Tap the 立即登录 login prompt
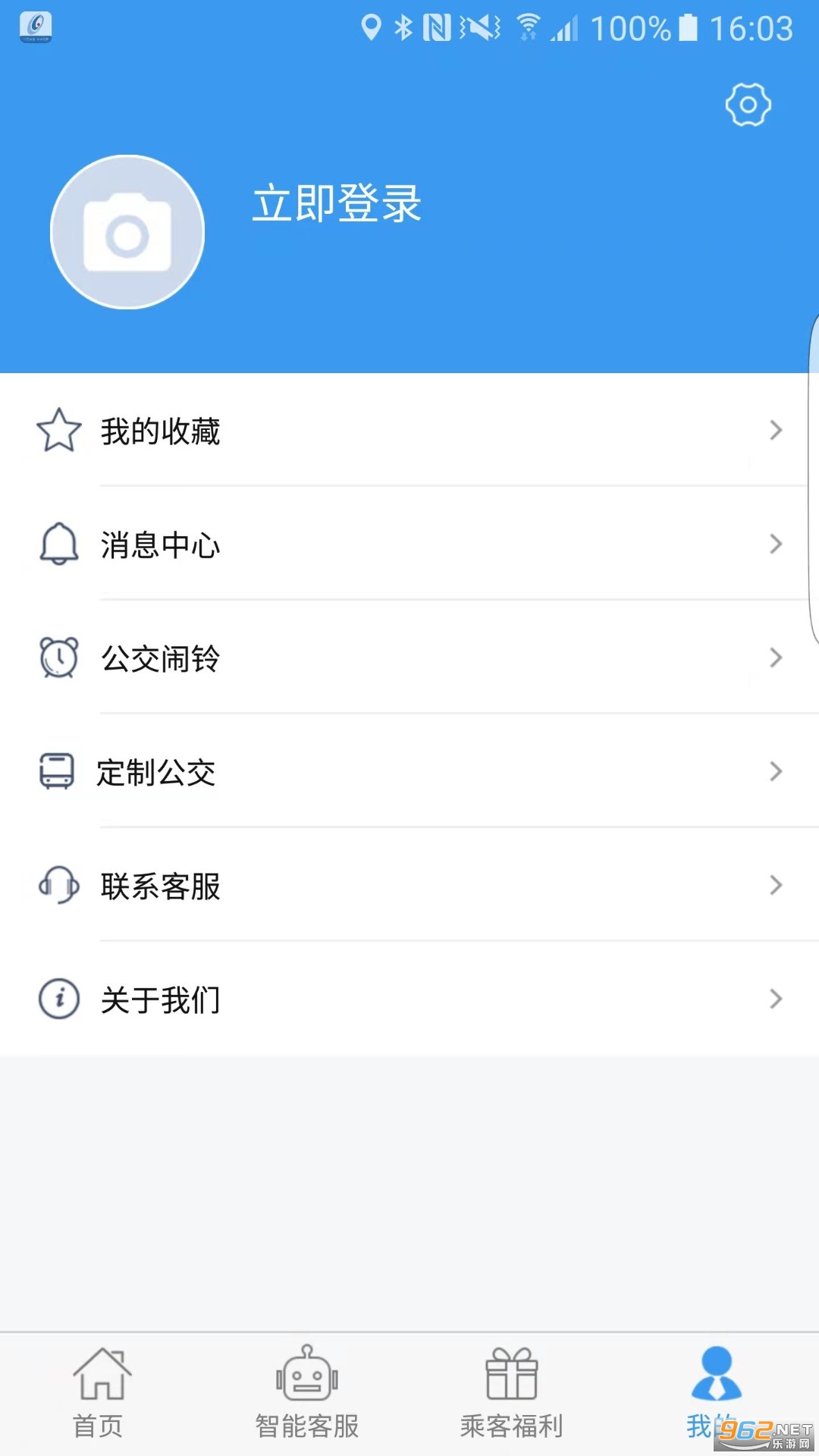 pyautogui.click(x=337, y=203)
